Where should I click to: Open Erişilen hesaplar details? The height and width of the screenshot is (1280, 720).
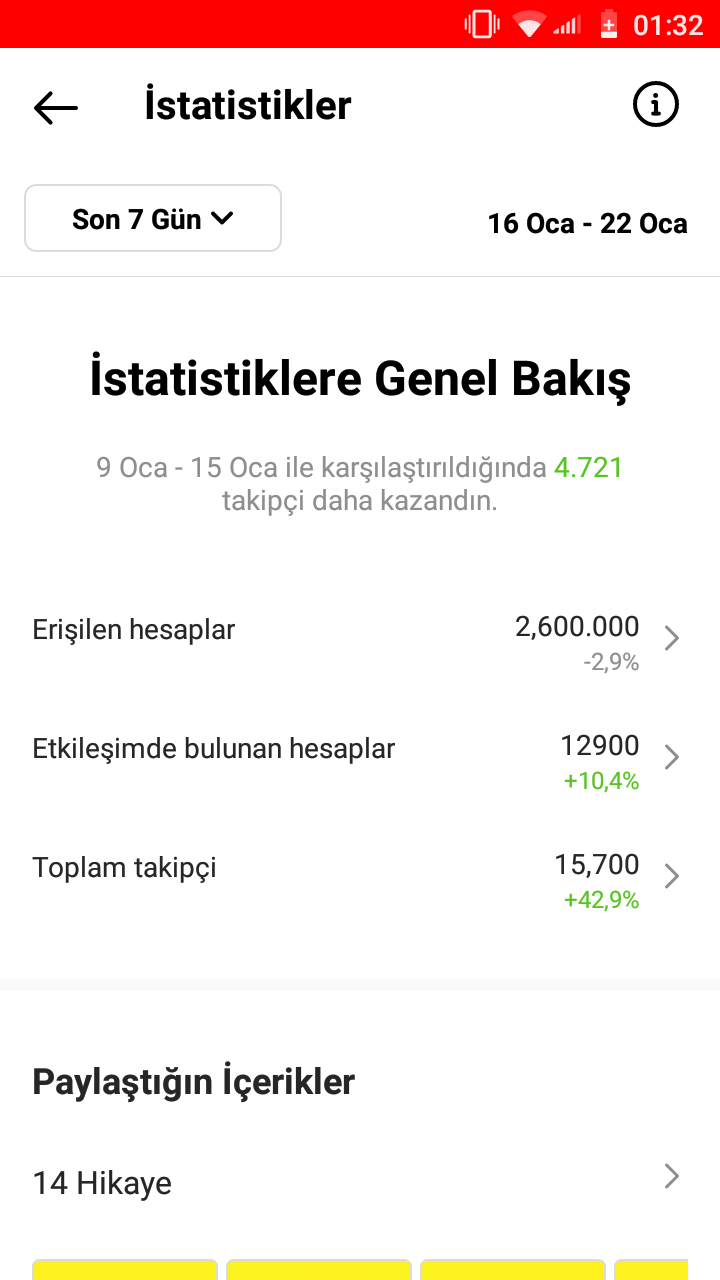click(x=360, y=640)
